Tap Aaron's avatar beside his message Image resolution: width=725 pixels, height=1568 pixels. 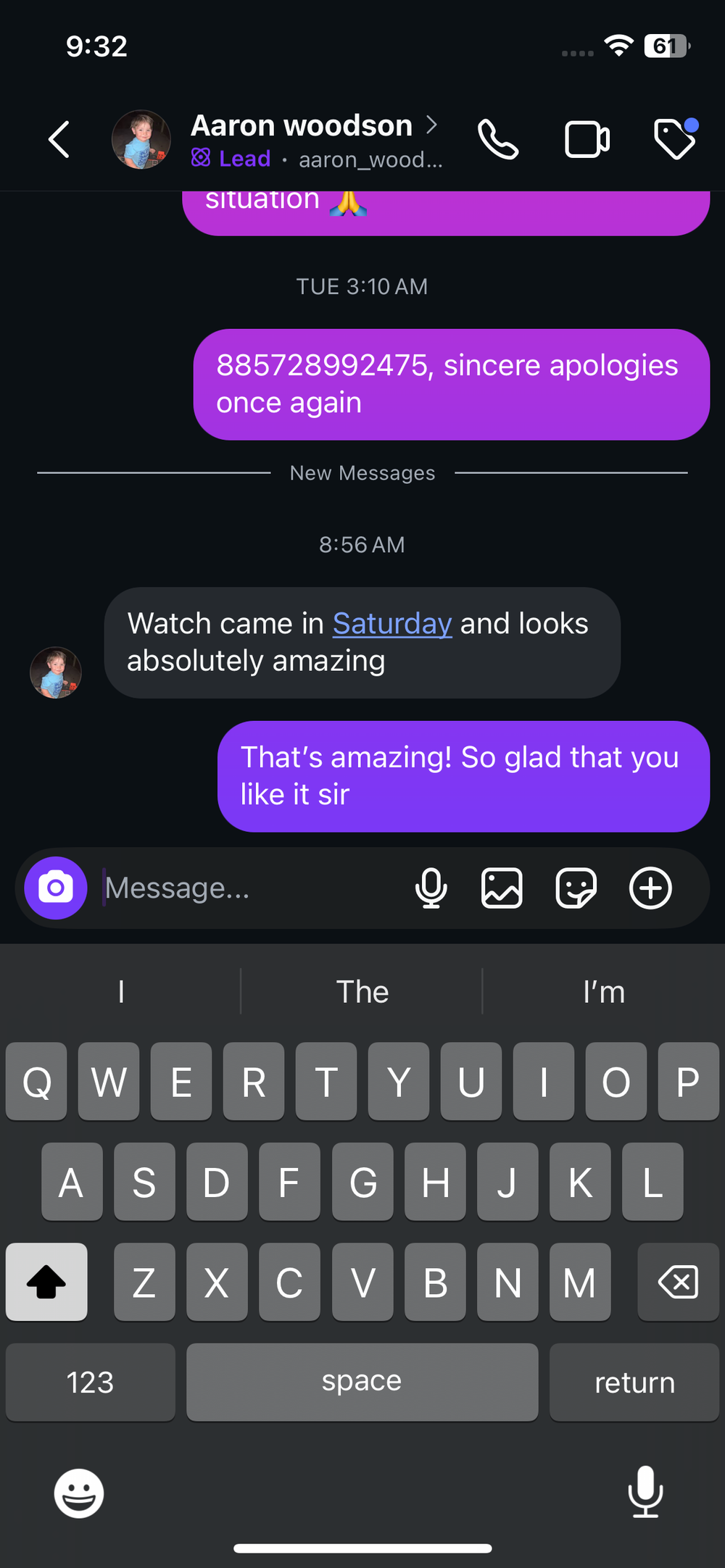click(x=56, y=672)
